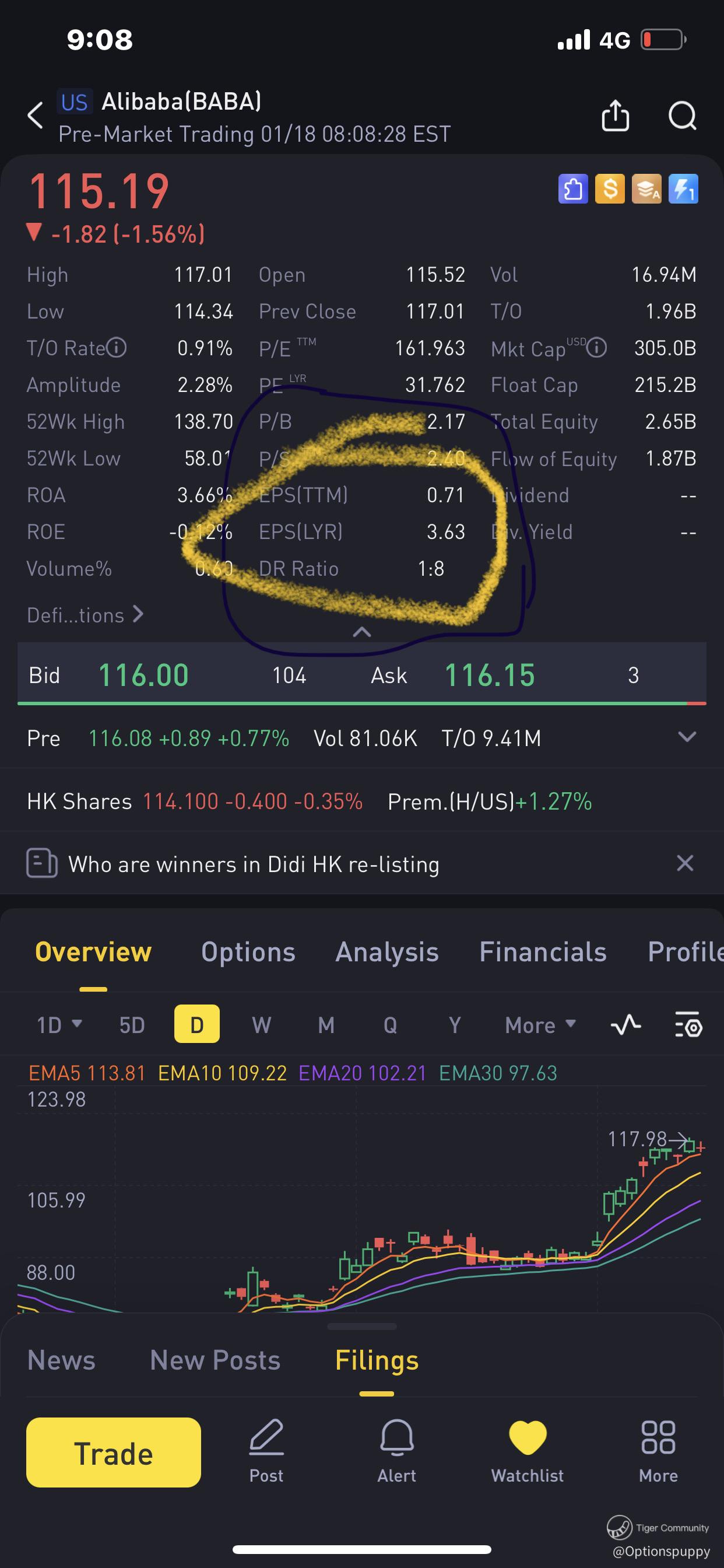
Task: Toggle the Watchlist heart
Action: click(528, 1451)
